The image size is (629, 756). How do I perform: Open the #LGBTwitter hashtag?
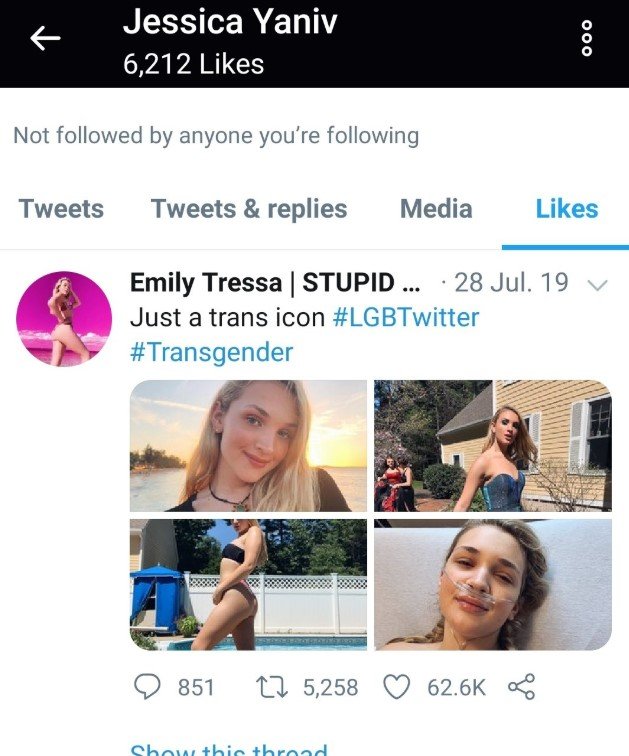point(406,318)
